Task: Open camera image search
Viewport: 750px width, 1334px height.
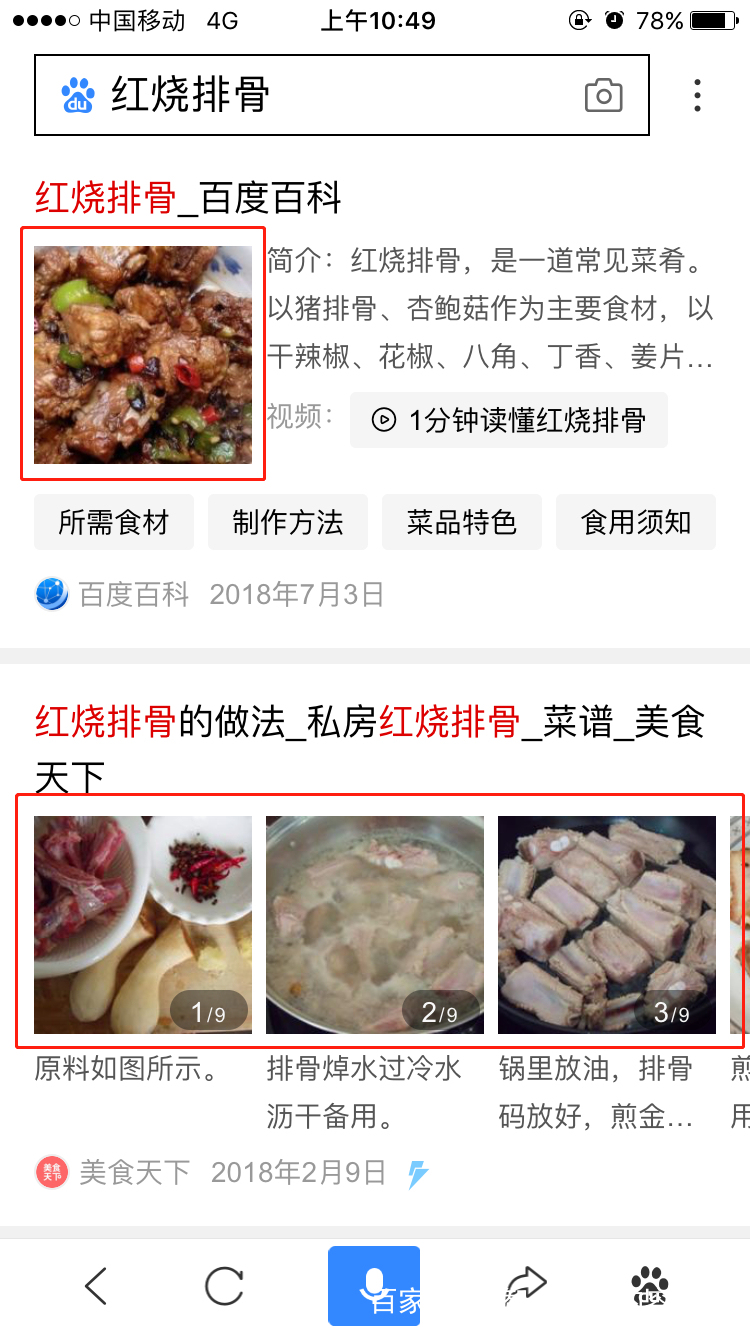Action: (x=603, y=95)
